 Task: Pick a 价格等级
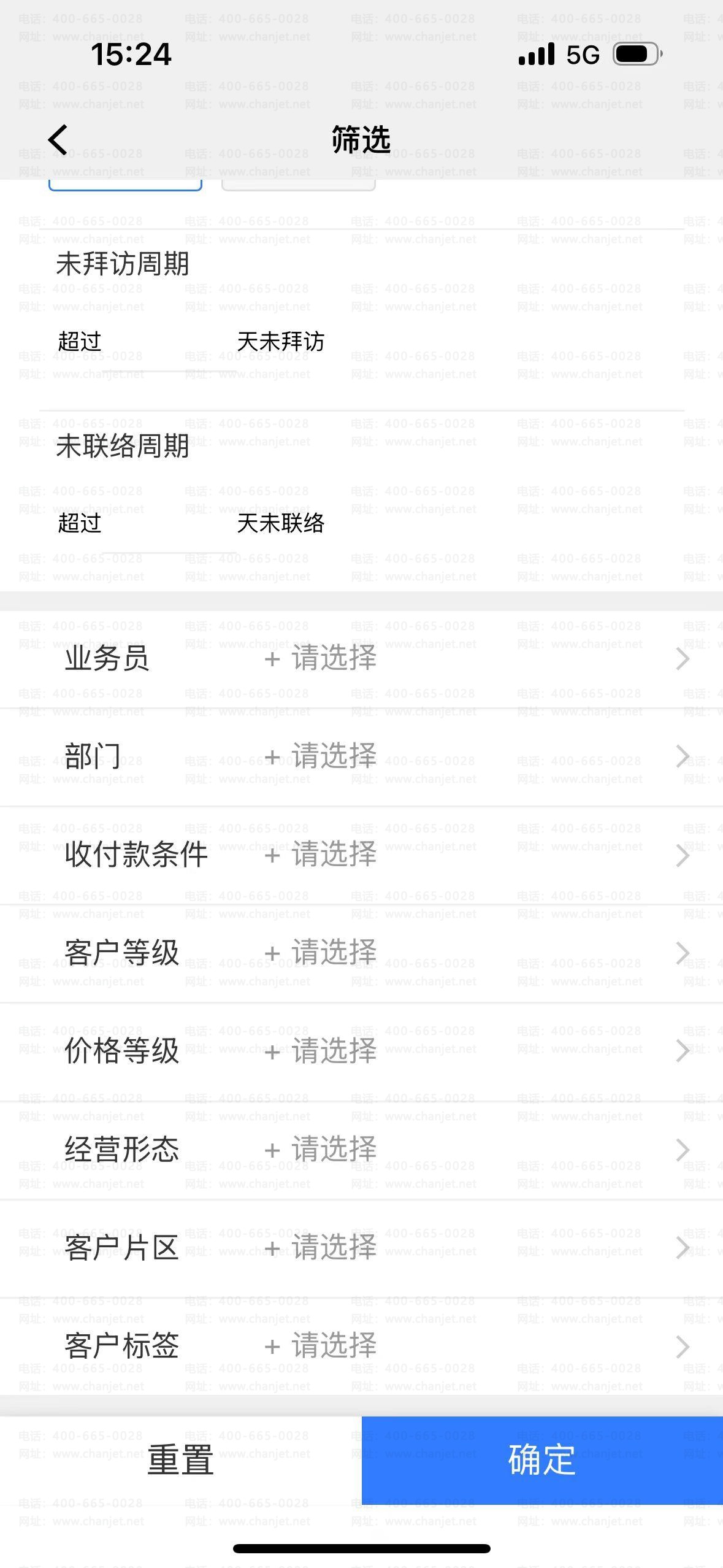click(x=361, y=1051)
